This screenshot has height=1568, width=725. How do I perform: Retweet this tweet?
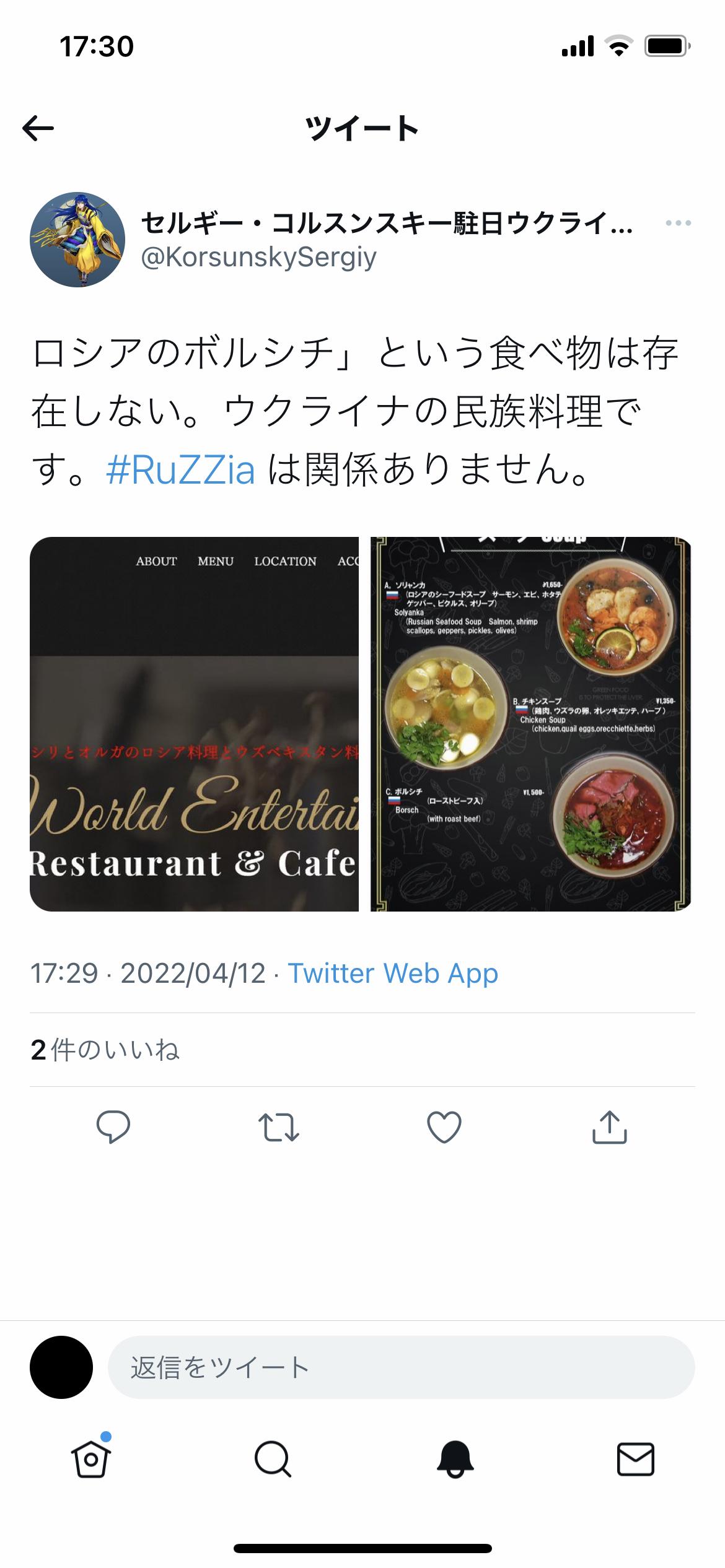(279, 1126)
